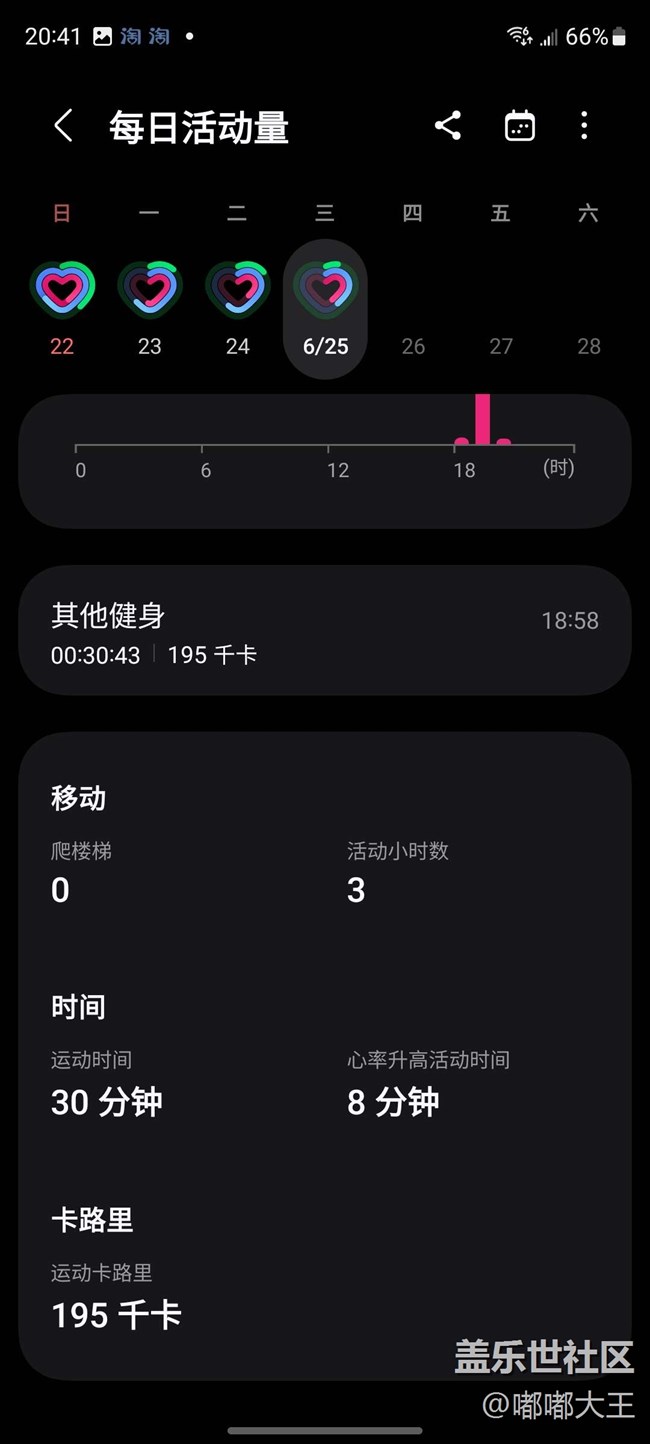Share the daily activity summary
The width and height of the screenshot is (650, 1444).
tap(447, 126)
